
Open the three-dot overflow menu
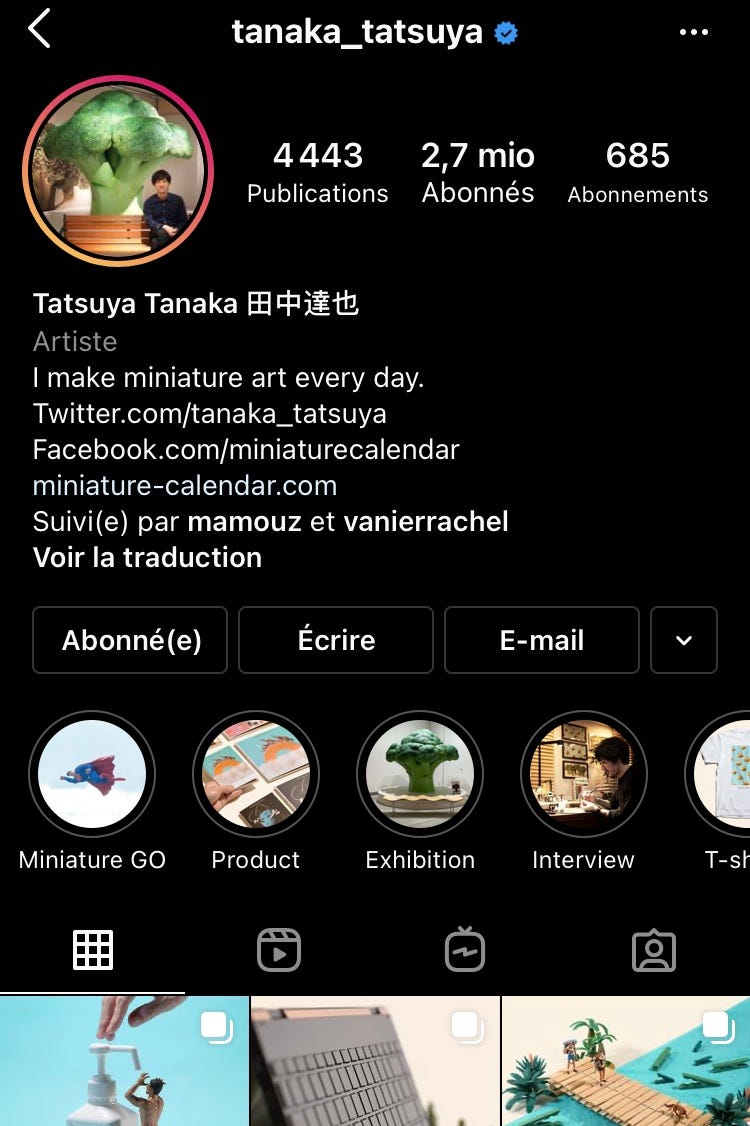tap(693, 32)
